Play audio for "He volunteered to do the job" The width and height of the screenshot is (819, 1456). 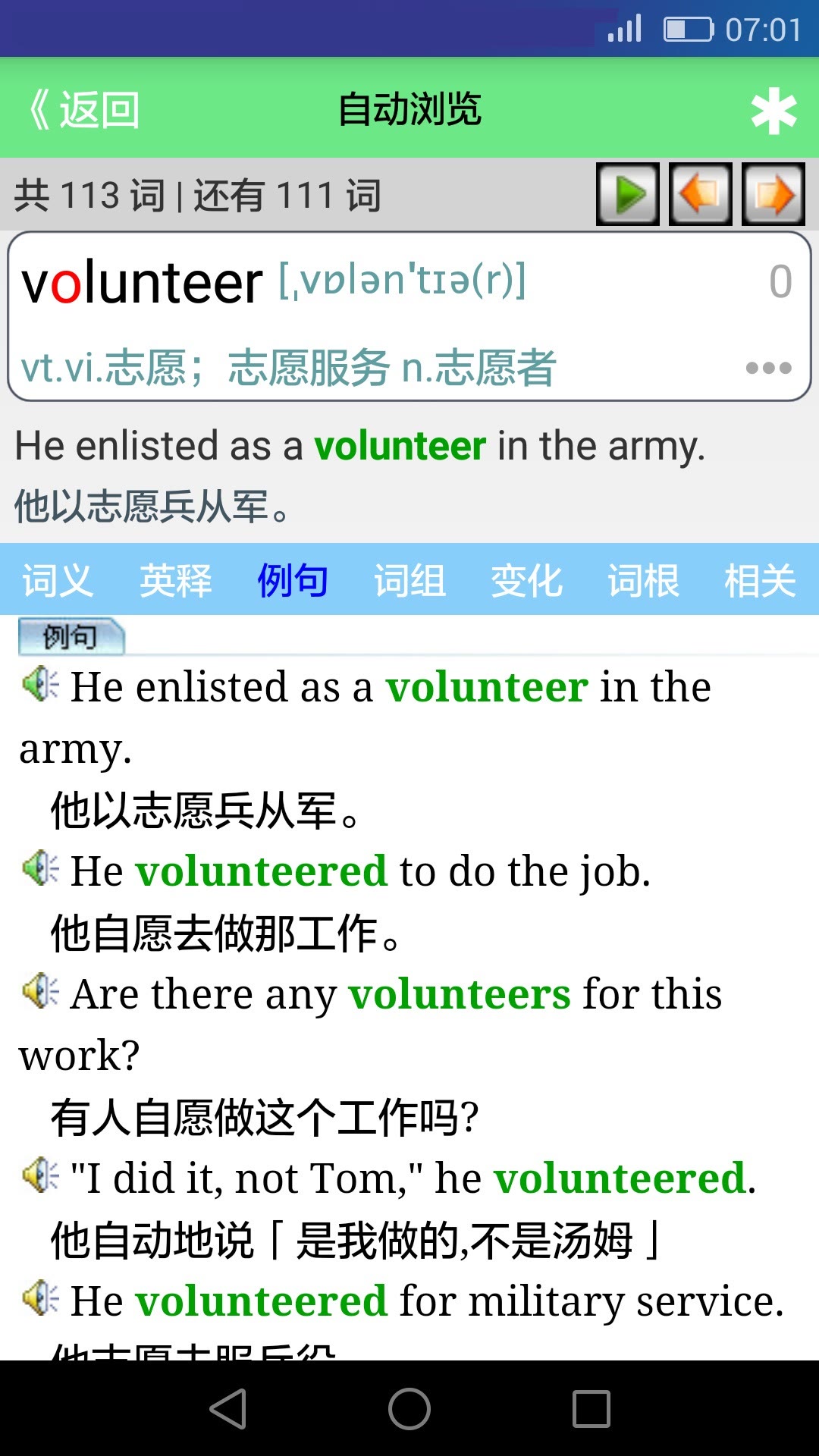tap(40, 869)
